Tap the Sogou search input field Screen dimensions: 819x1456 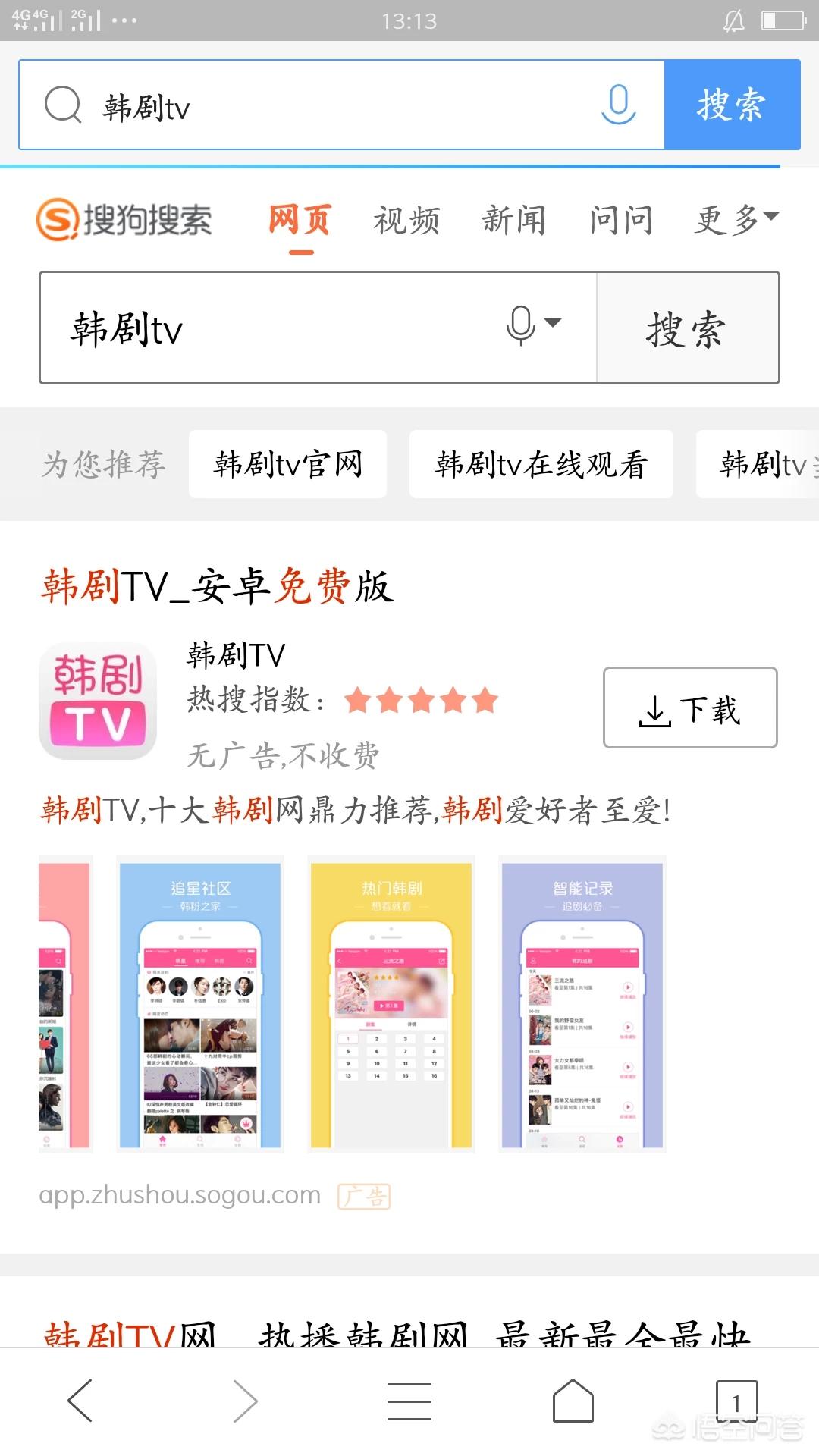coord(273,328)
